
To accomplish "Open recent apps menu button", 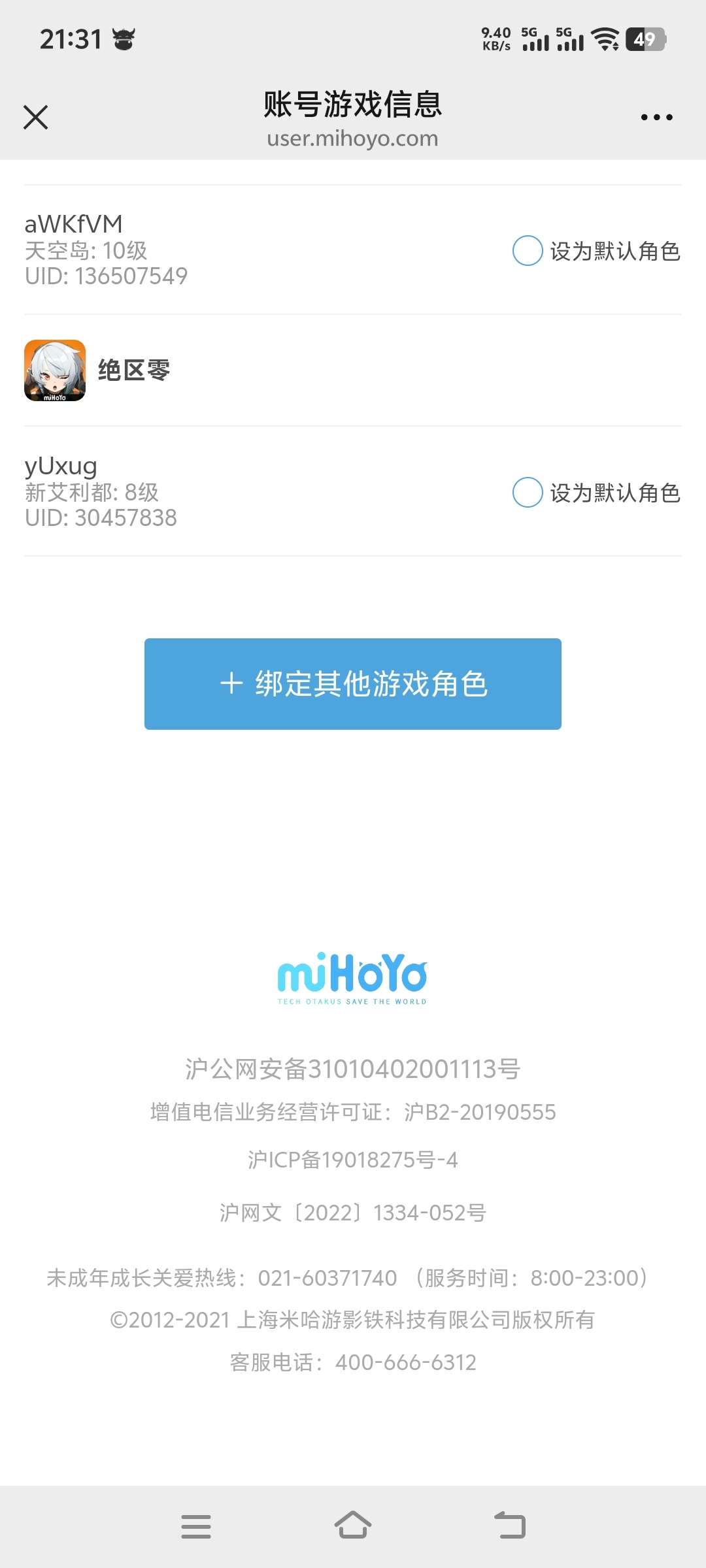I will [196, 1526].
